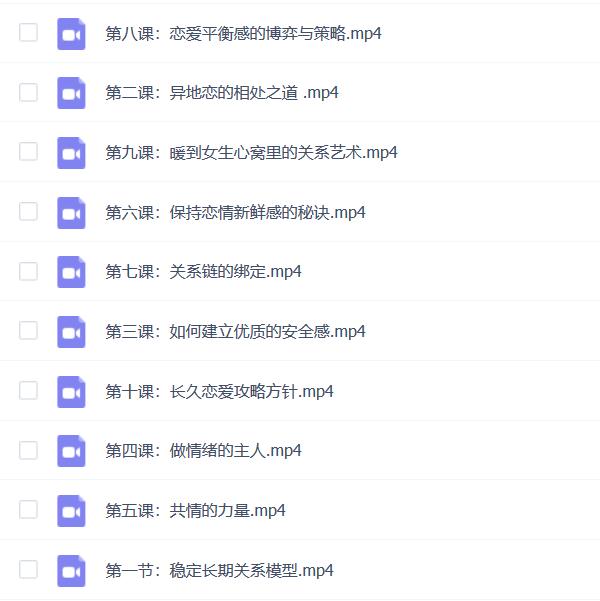This screenshot has height=601, width=600.
Task: Check the box next to 第九课
Action: 28,152
